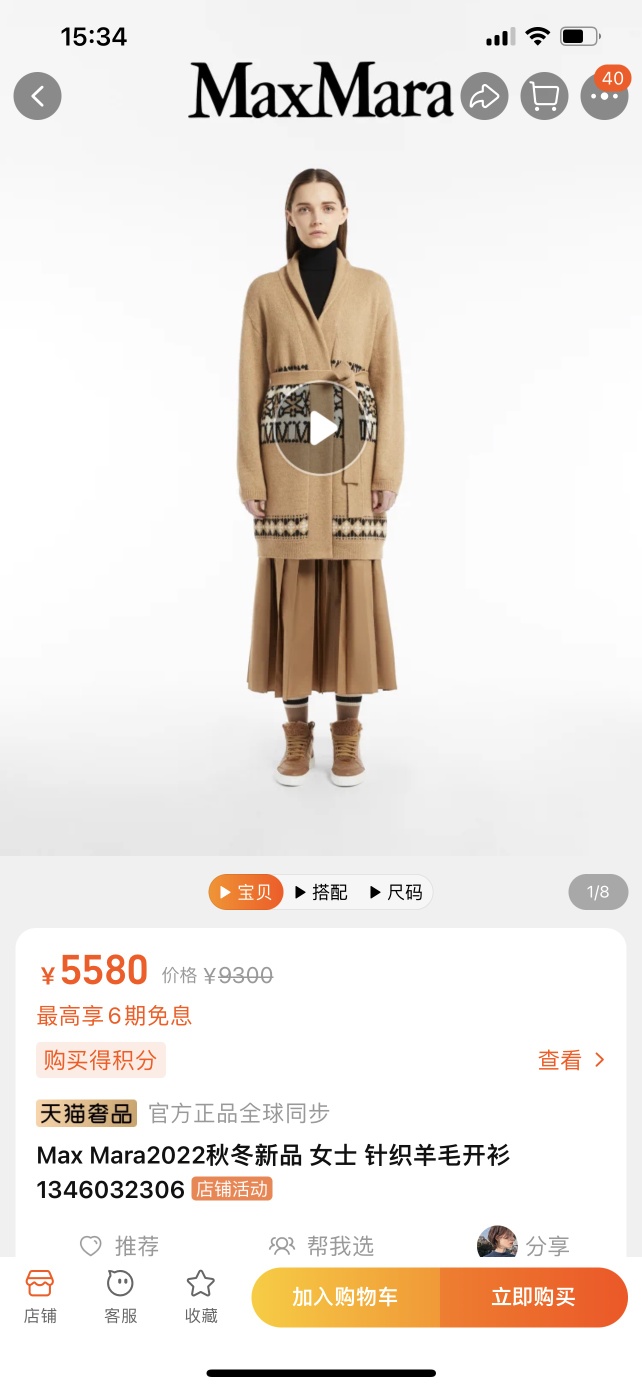Tap 立即购买 to buy now
642x1389 pixels.
(533, 1297)
